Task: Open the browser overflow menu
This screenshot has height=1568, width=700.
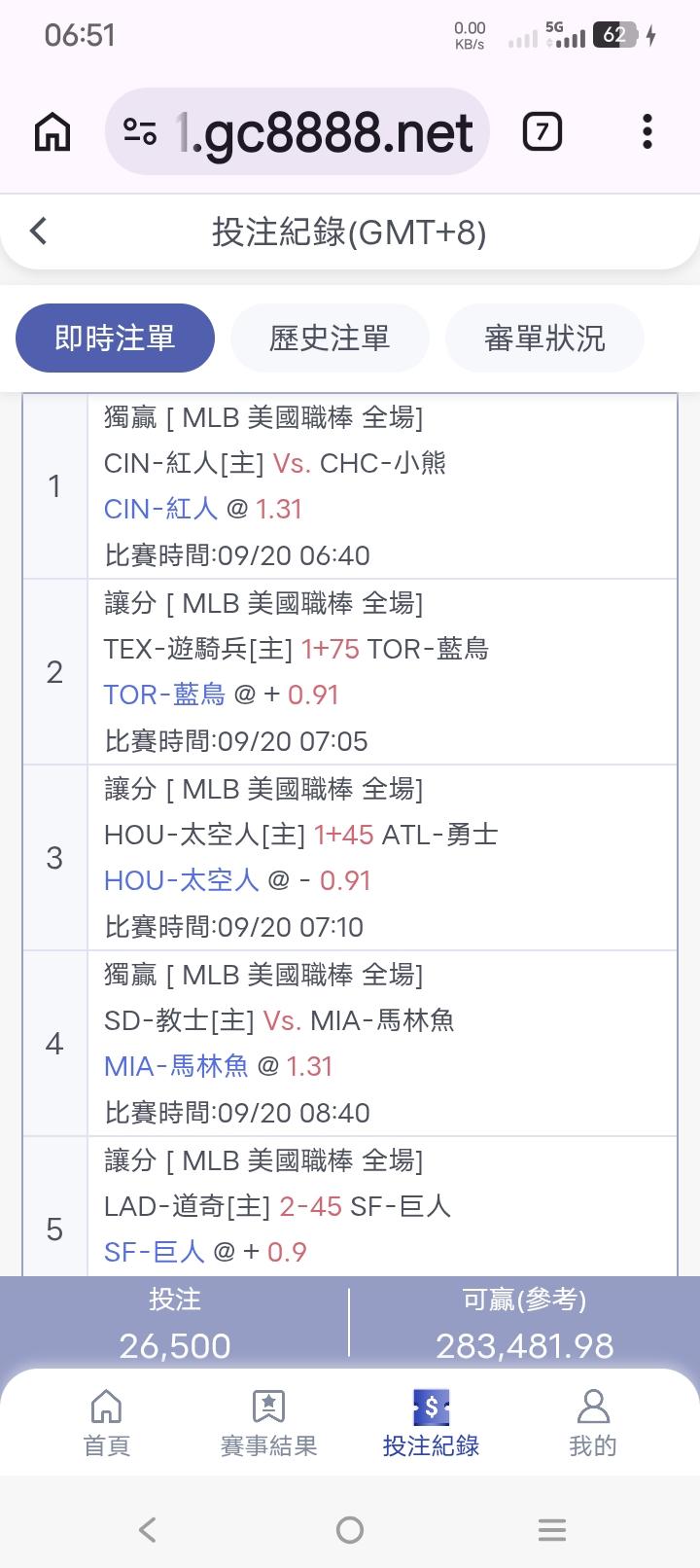Action: (x=647, y=131)
